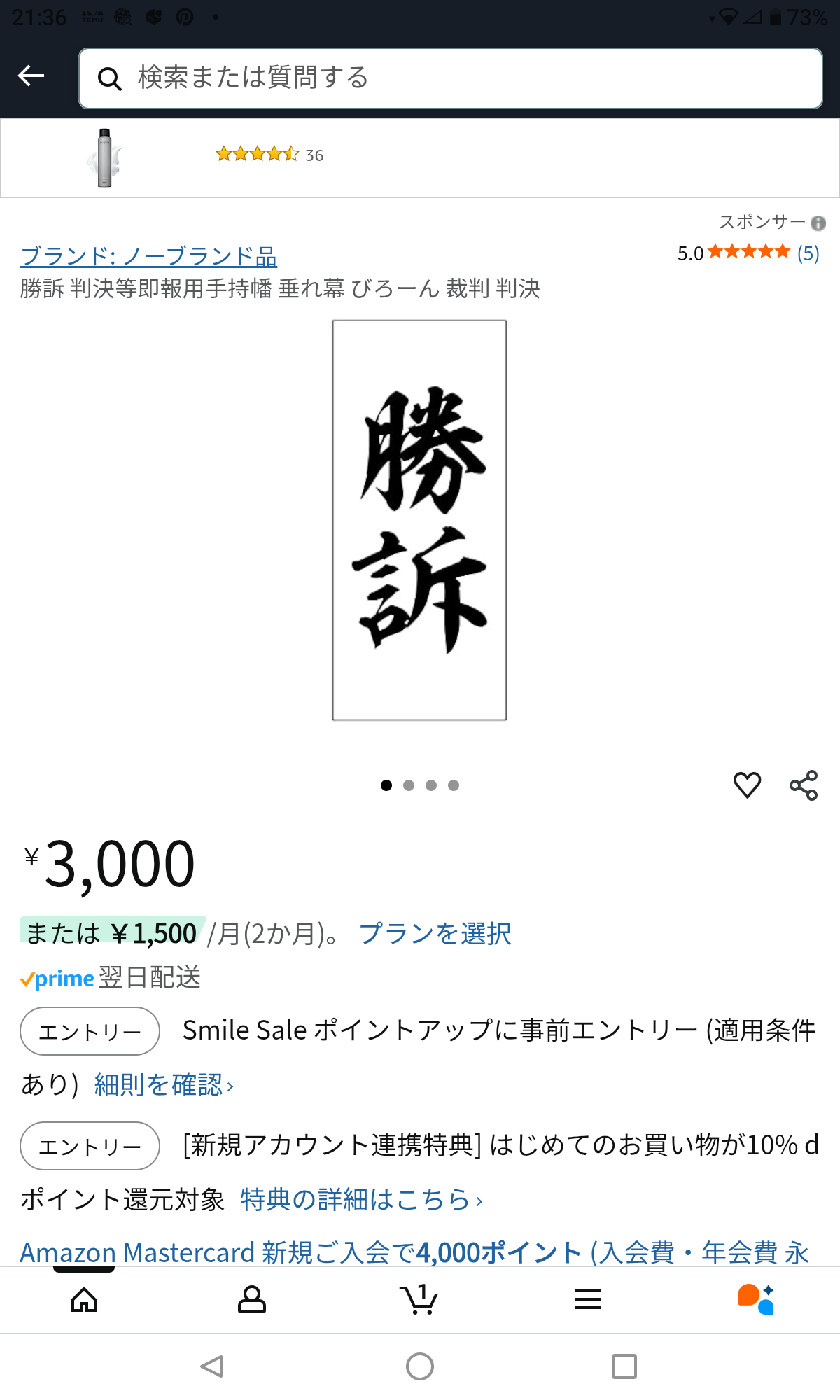The height and width of the screenshot is (1400, 840).
Task: Go back using the top arrow
Action: click(31, 76)
